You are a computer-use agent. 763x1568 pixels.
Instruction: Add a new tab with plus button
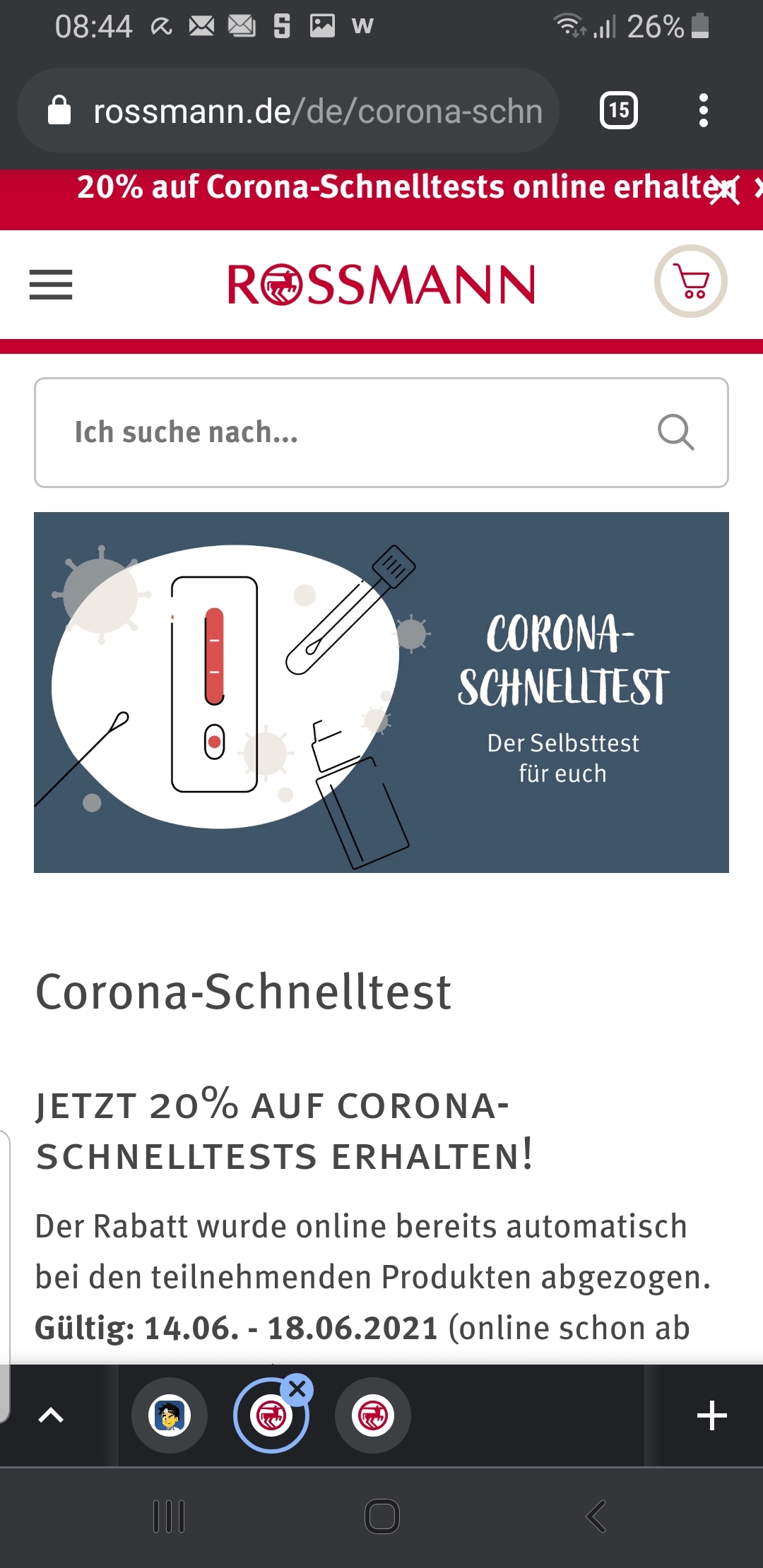point(711,1415)
